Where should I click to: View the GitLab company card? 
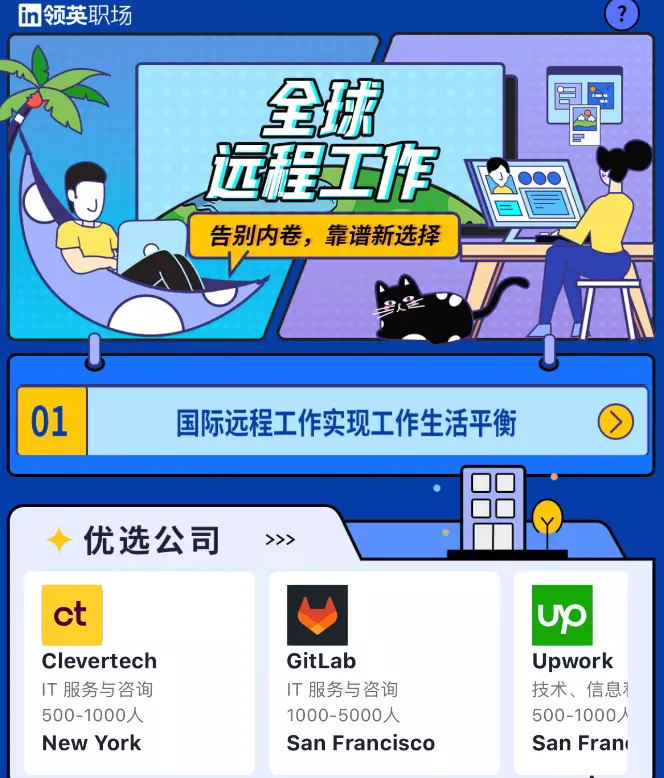[x=384, y=670]
